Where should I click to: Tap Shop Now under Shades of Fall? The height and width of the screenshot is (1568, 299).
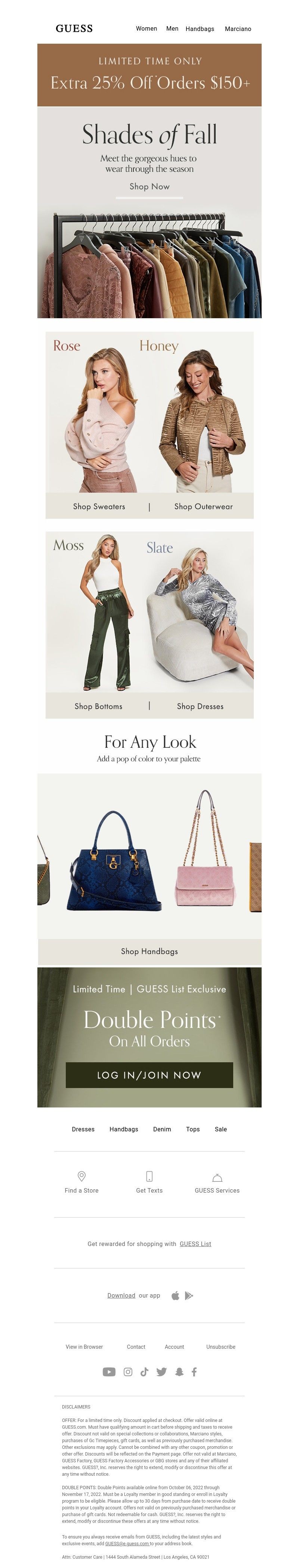(x=149, y=186)
